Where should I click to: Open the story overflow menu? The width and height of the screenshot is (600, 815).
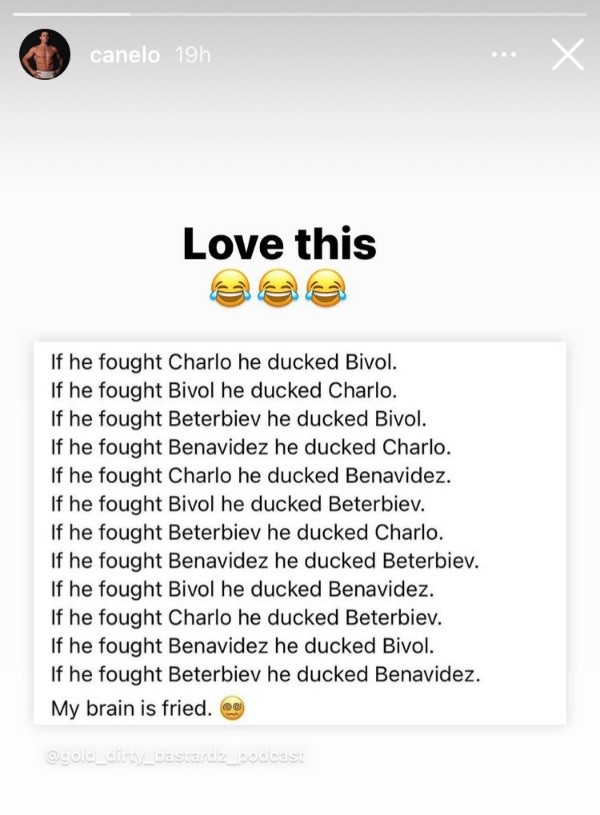[505, 54]
